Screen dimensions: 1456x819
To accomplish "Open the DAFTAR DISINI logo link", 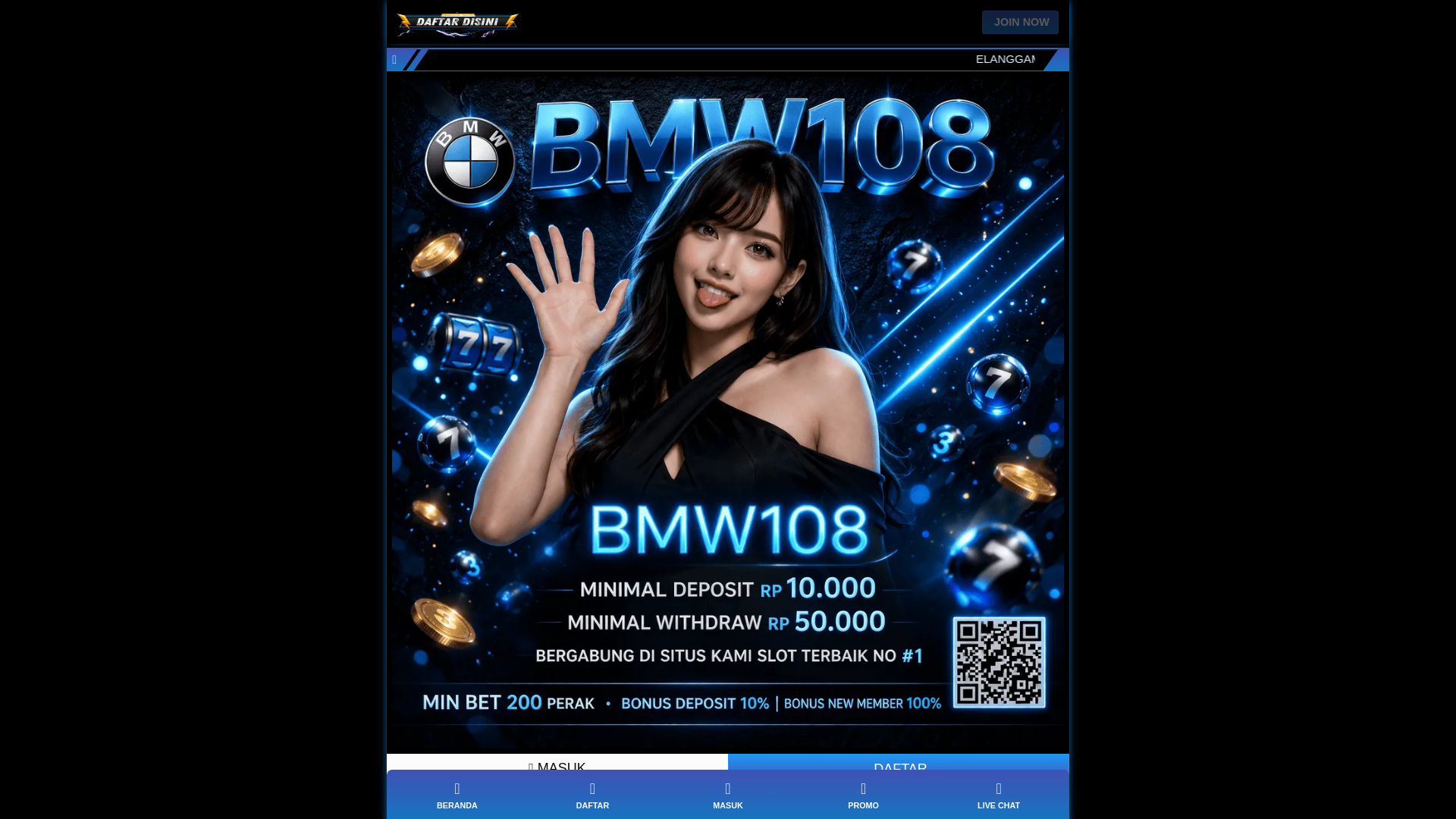I will click(x=457, y=24).
